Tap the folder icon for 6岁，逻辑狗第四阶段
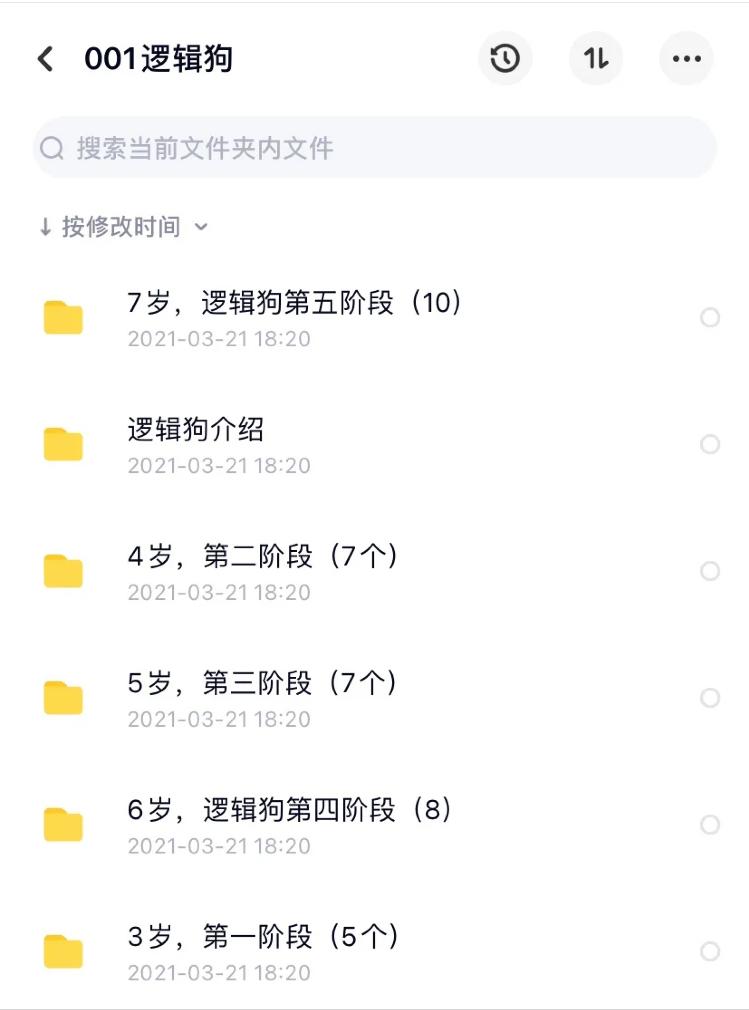The image size is (749, 1010). click(x=62, y=823)
